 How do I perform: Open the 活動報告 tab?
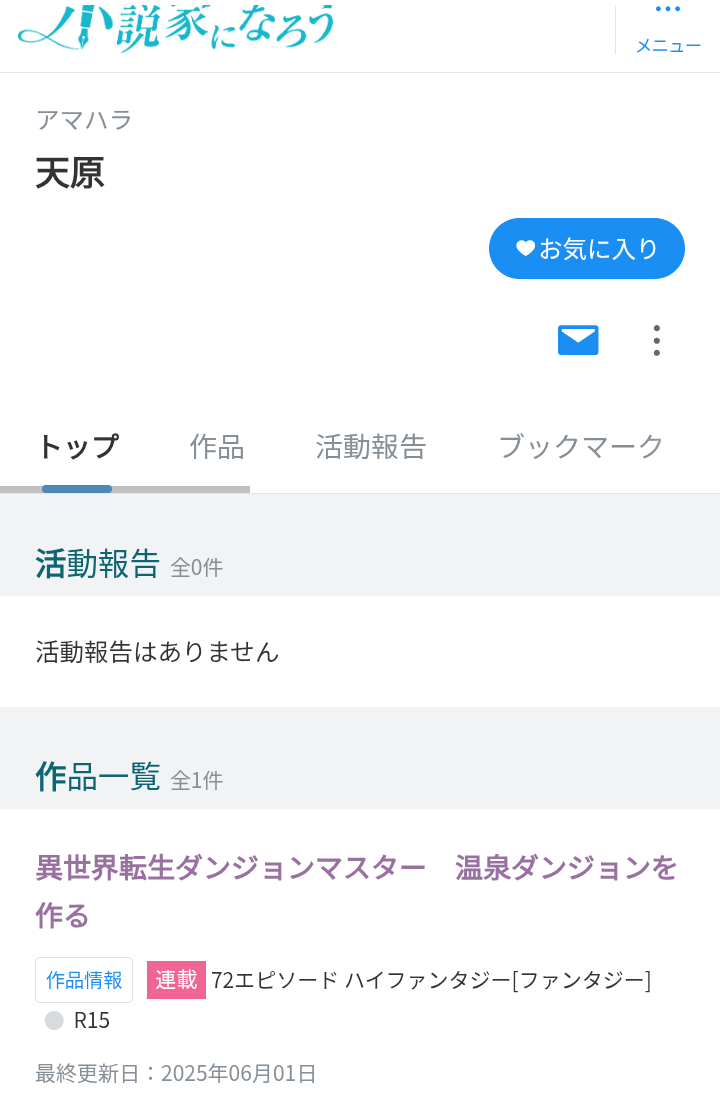tap(371, 446)
